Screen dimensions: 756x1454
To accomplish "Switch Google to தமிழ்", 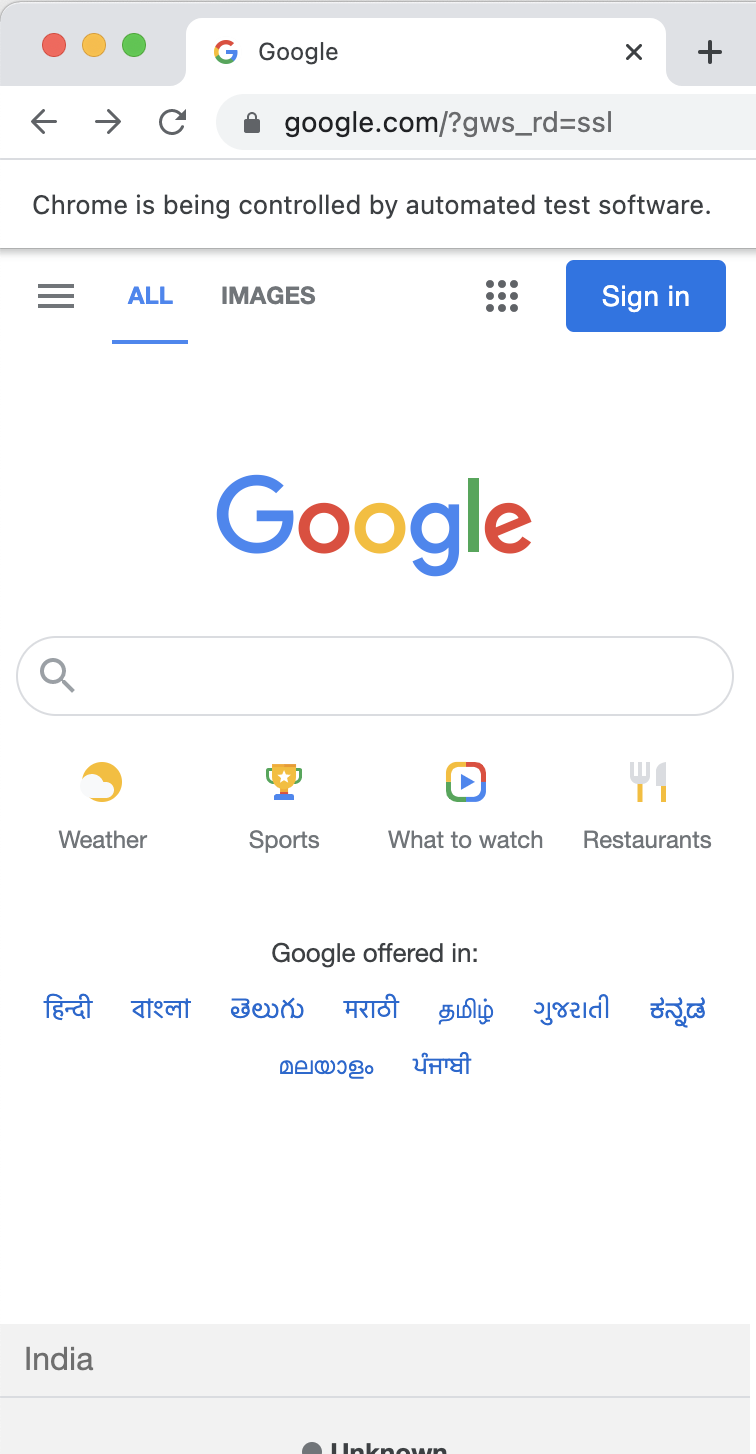I will point(466,1010).
